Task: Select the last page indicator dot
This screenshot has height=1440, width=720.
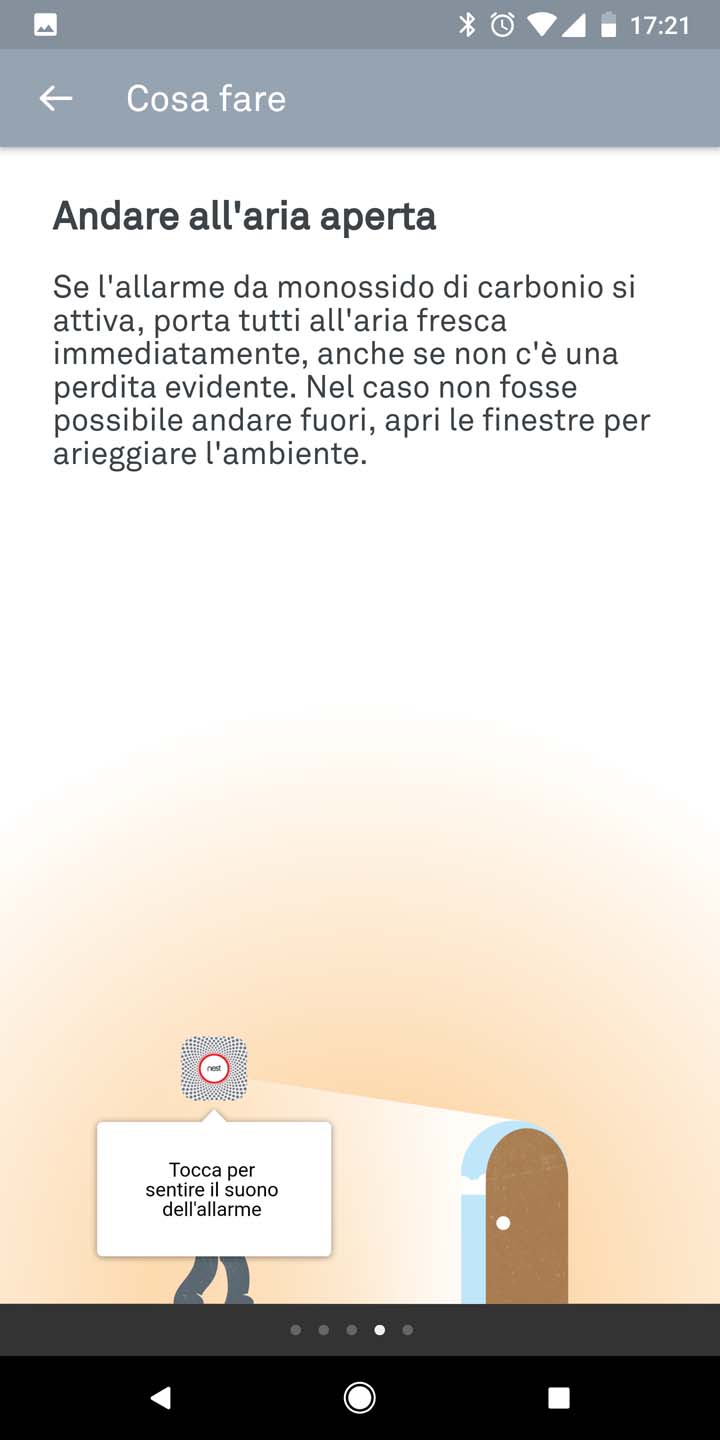Action: click(x=407, y=1330)
